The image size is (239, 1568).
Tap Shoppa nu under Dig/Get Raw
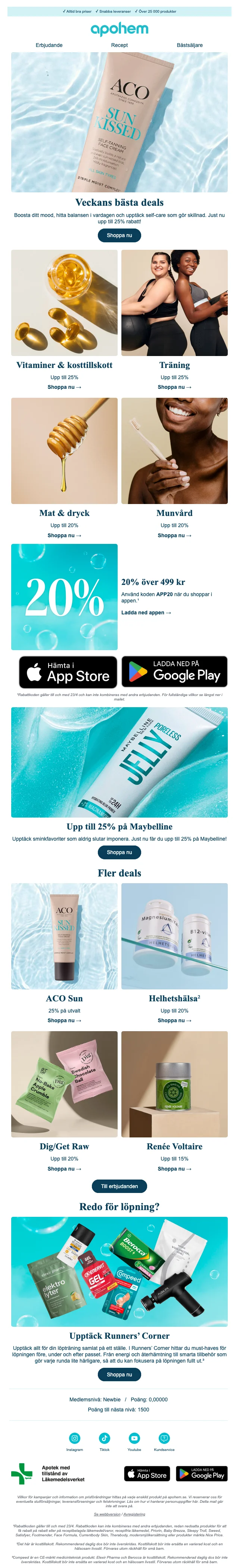coord(64,1168)
